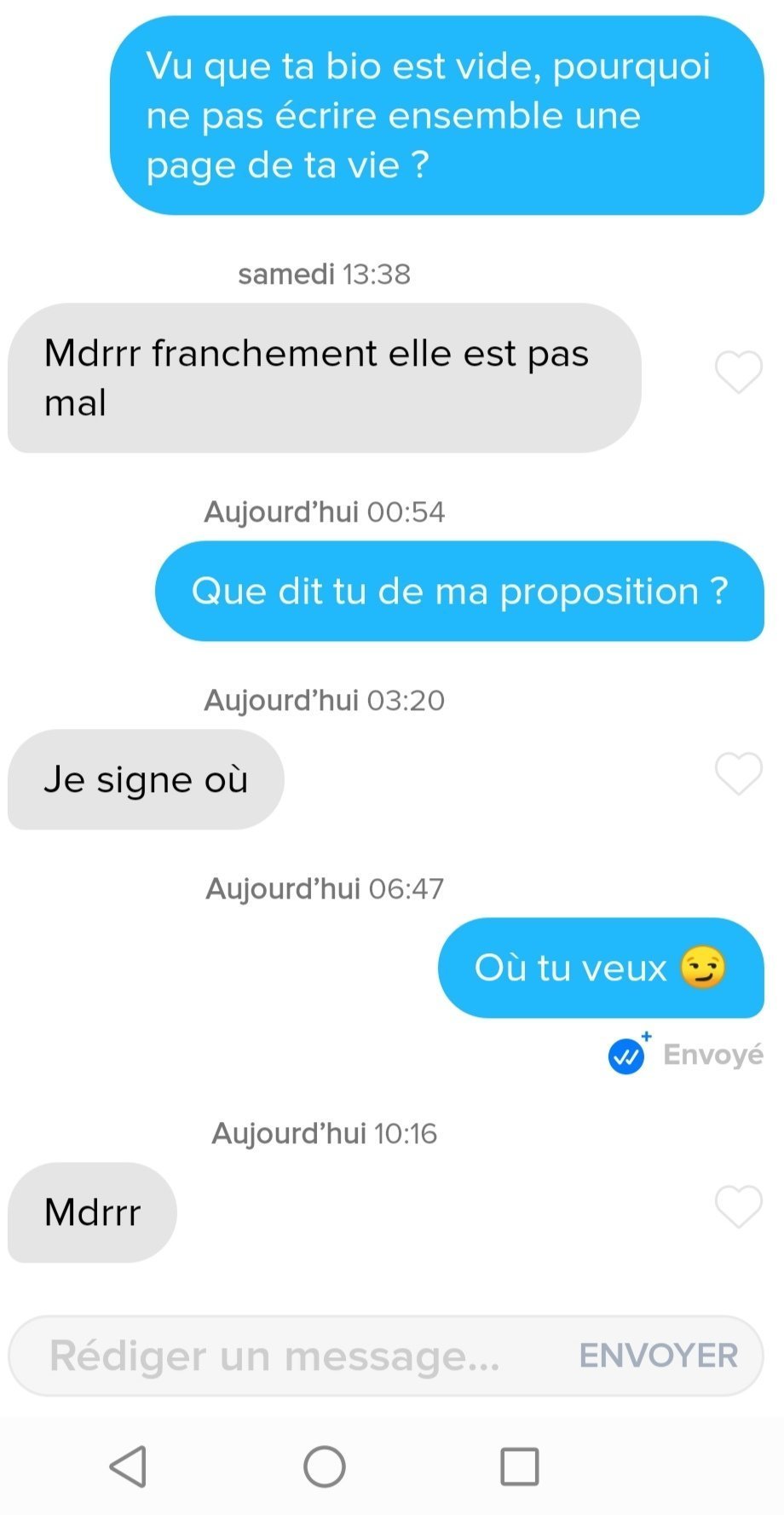Go back with the system back button

129,1466
